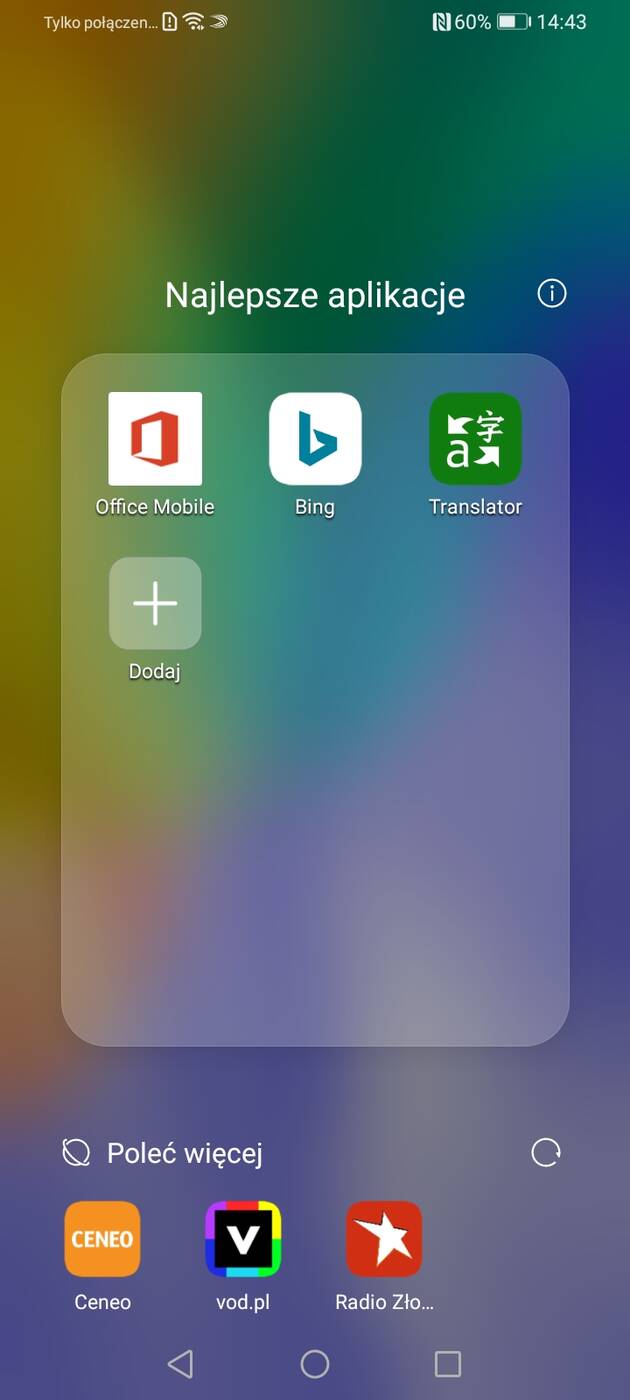Start the Translator app

point(475,439)
